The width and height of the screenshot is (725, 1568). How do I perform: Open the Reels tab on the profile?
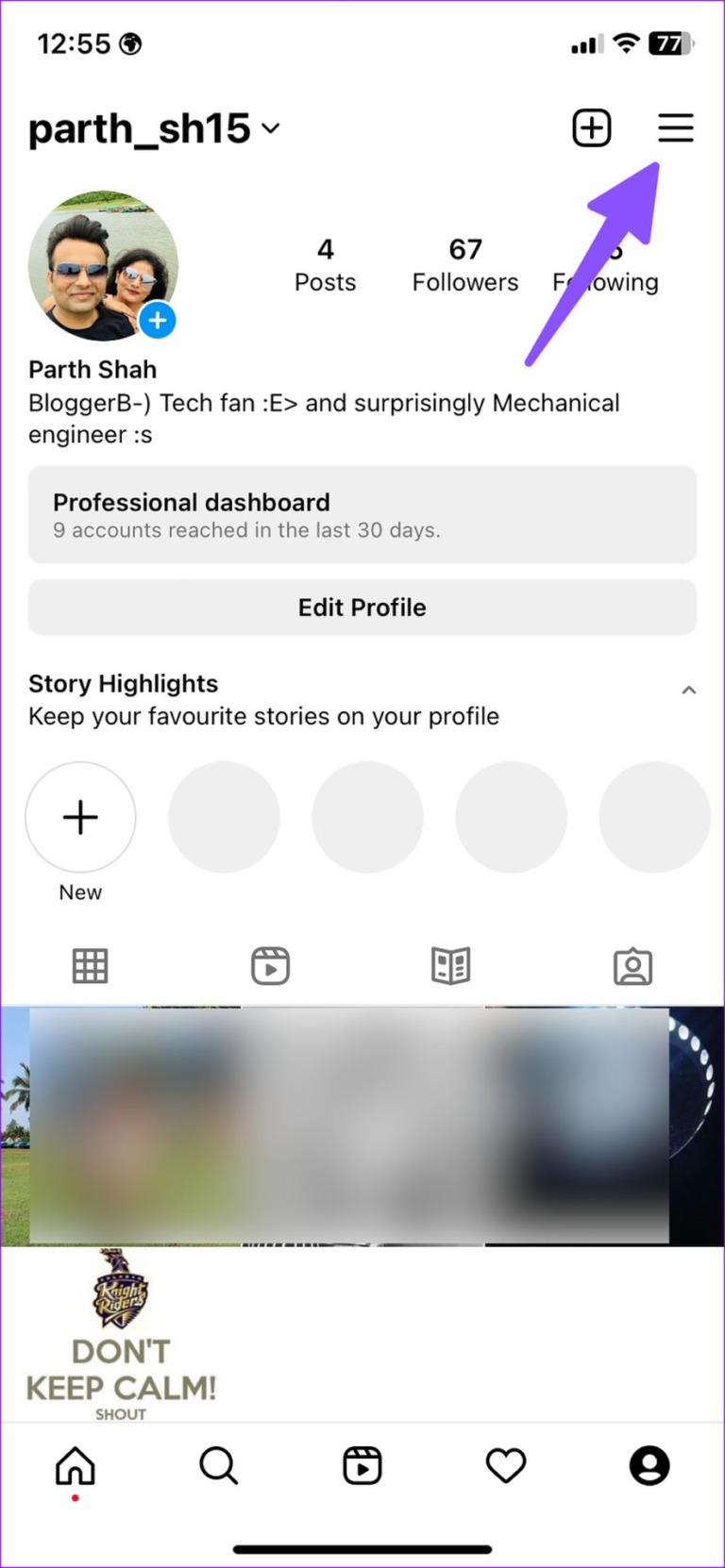[x=270, y=965]
